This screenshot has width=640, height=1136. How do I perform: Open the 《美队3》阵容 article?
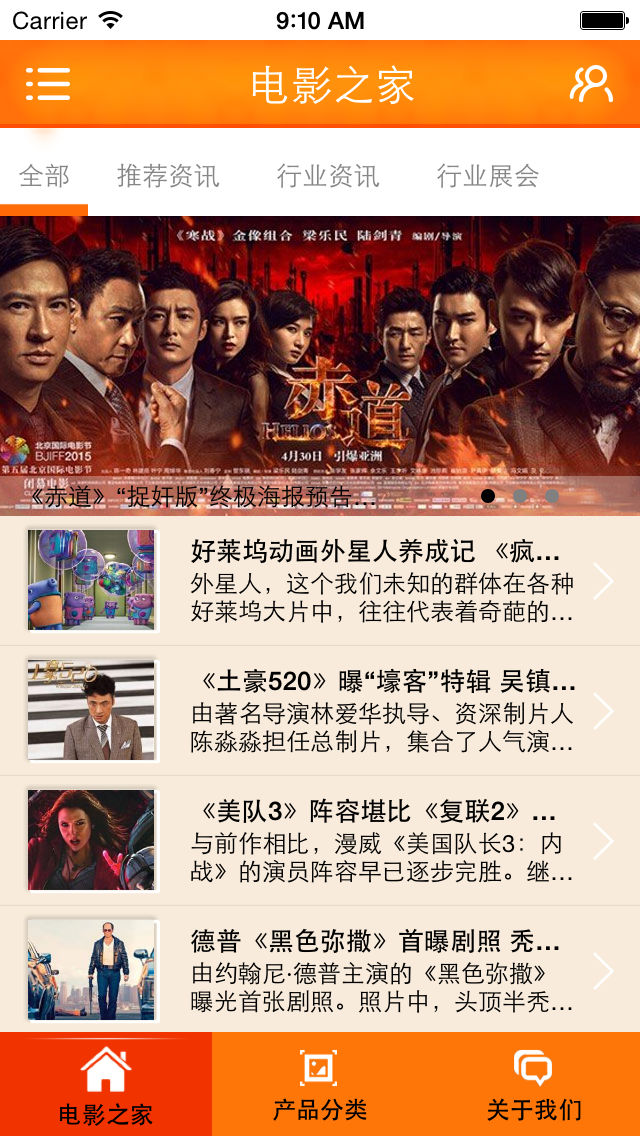[320, 841]
